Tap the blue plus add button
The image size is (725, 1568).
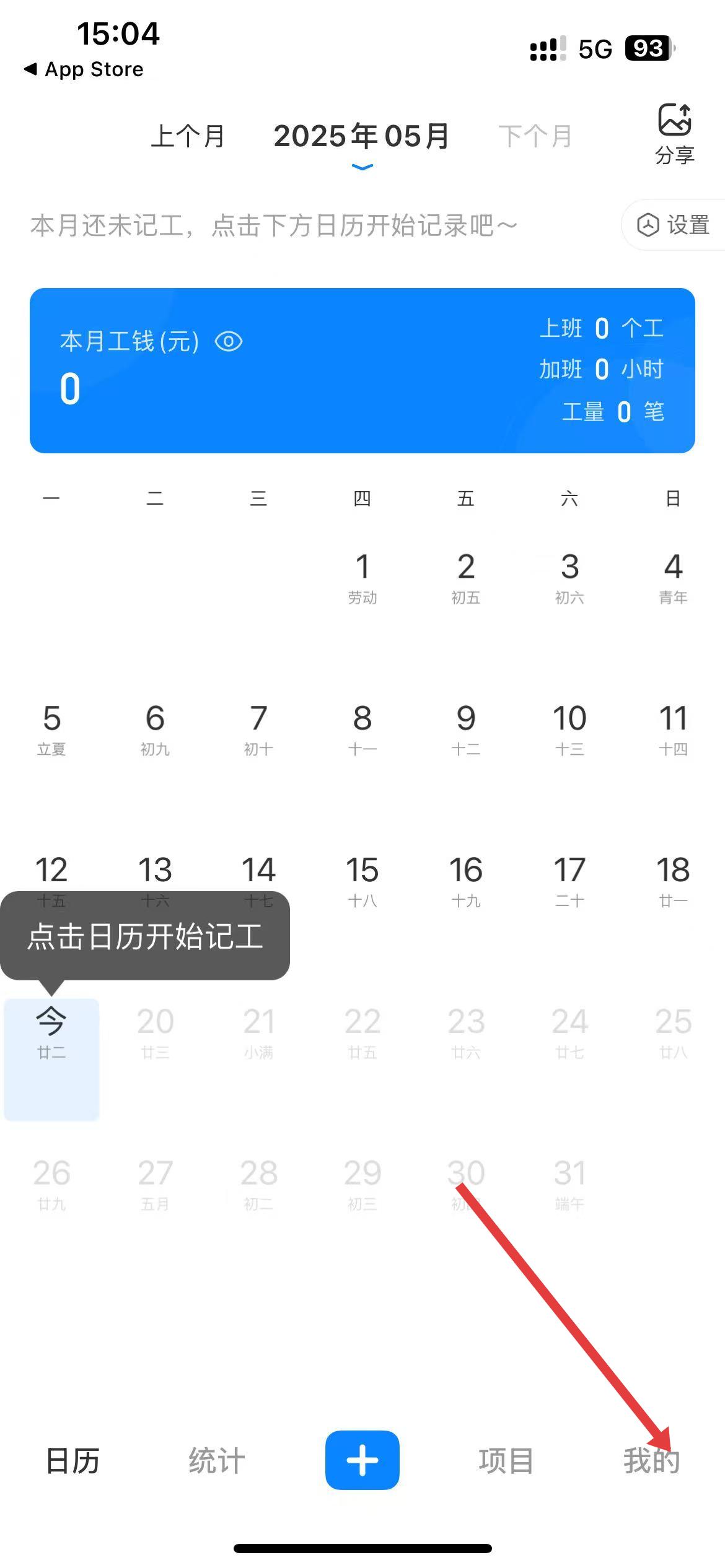coord(362,1460)
